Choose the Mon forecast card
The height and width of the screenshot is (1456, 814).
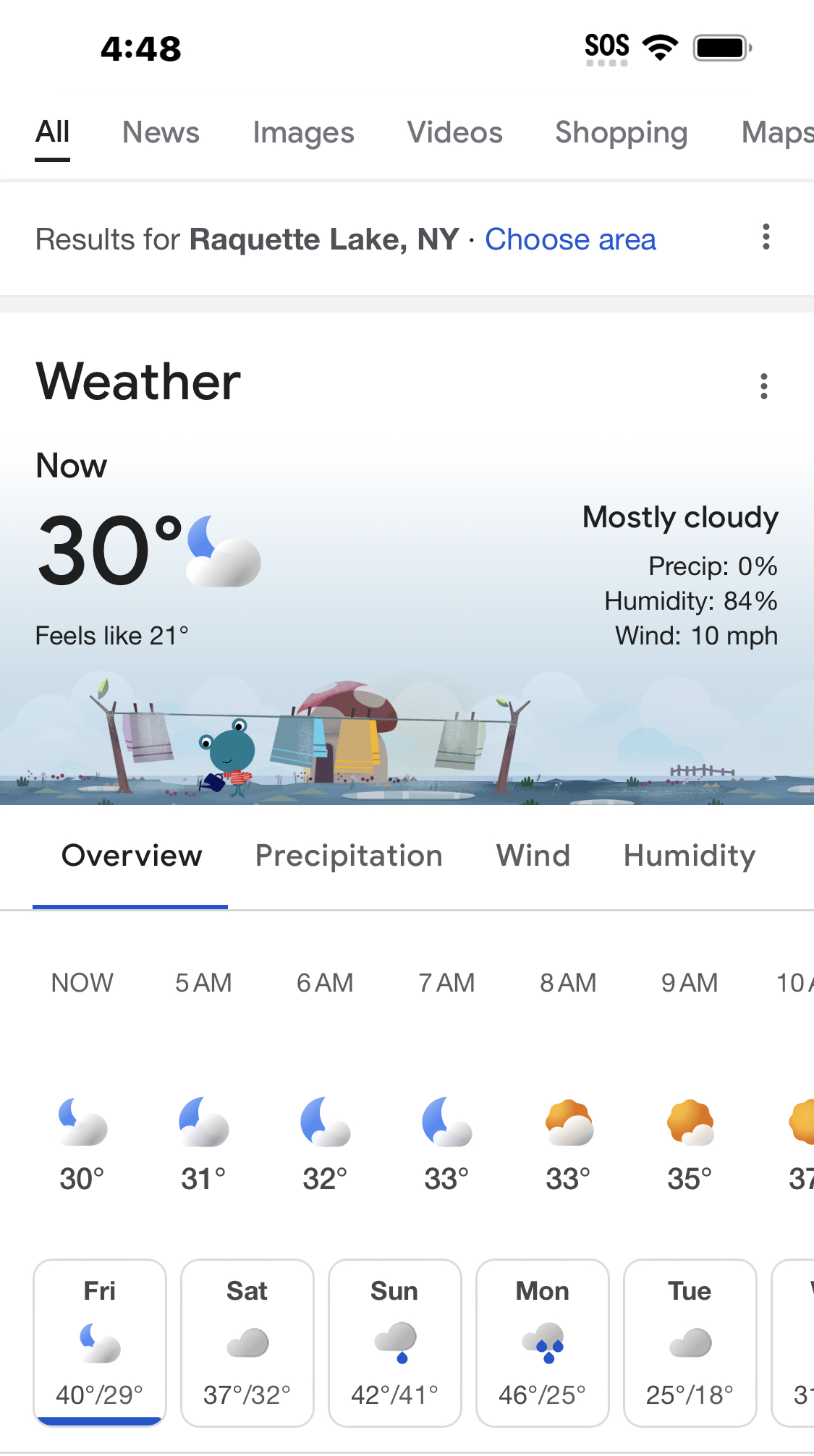[543, 1343]
